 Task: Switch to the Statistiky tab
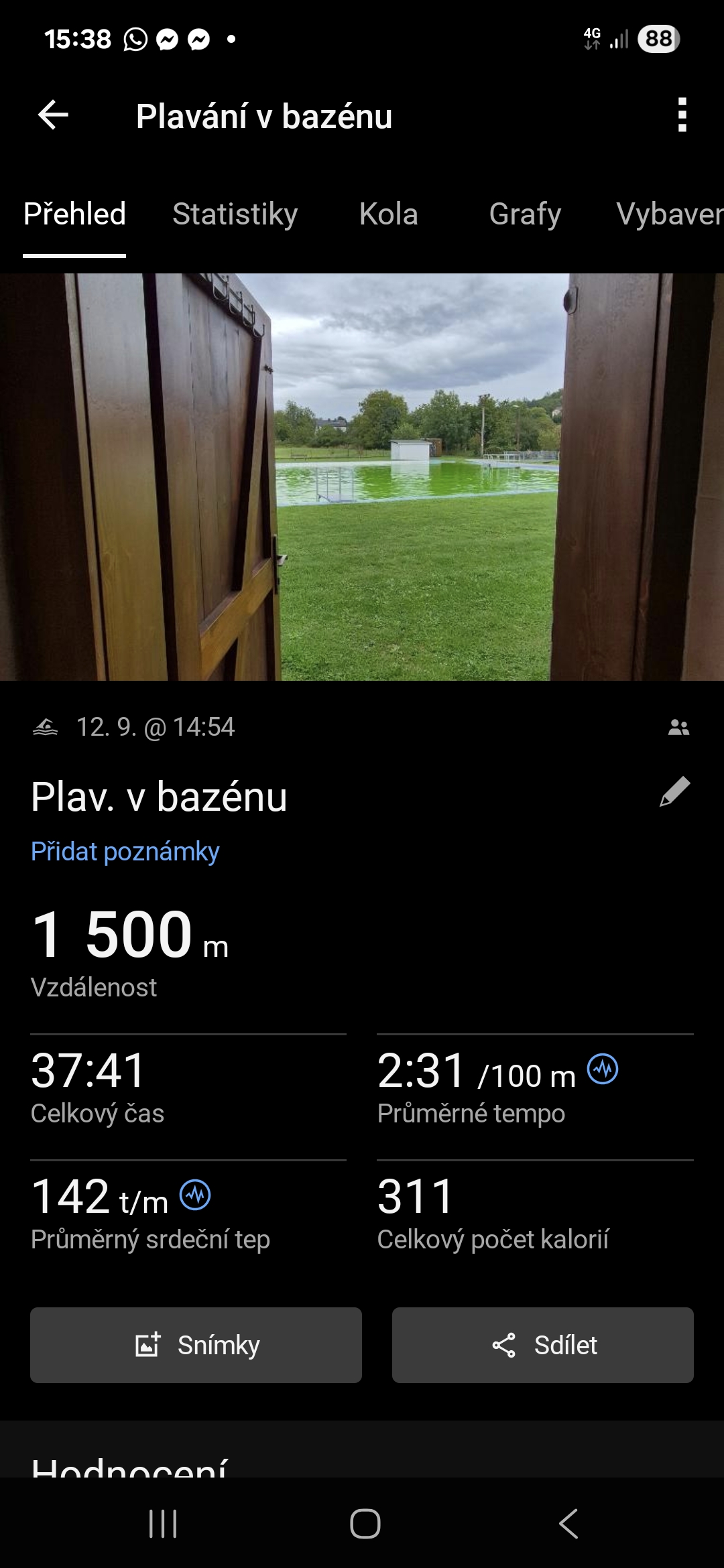(235, 214)
